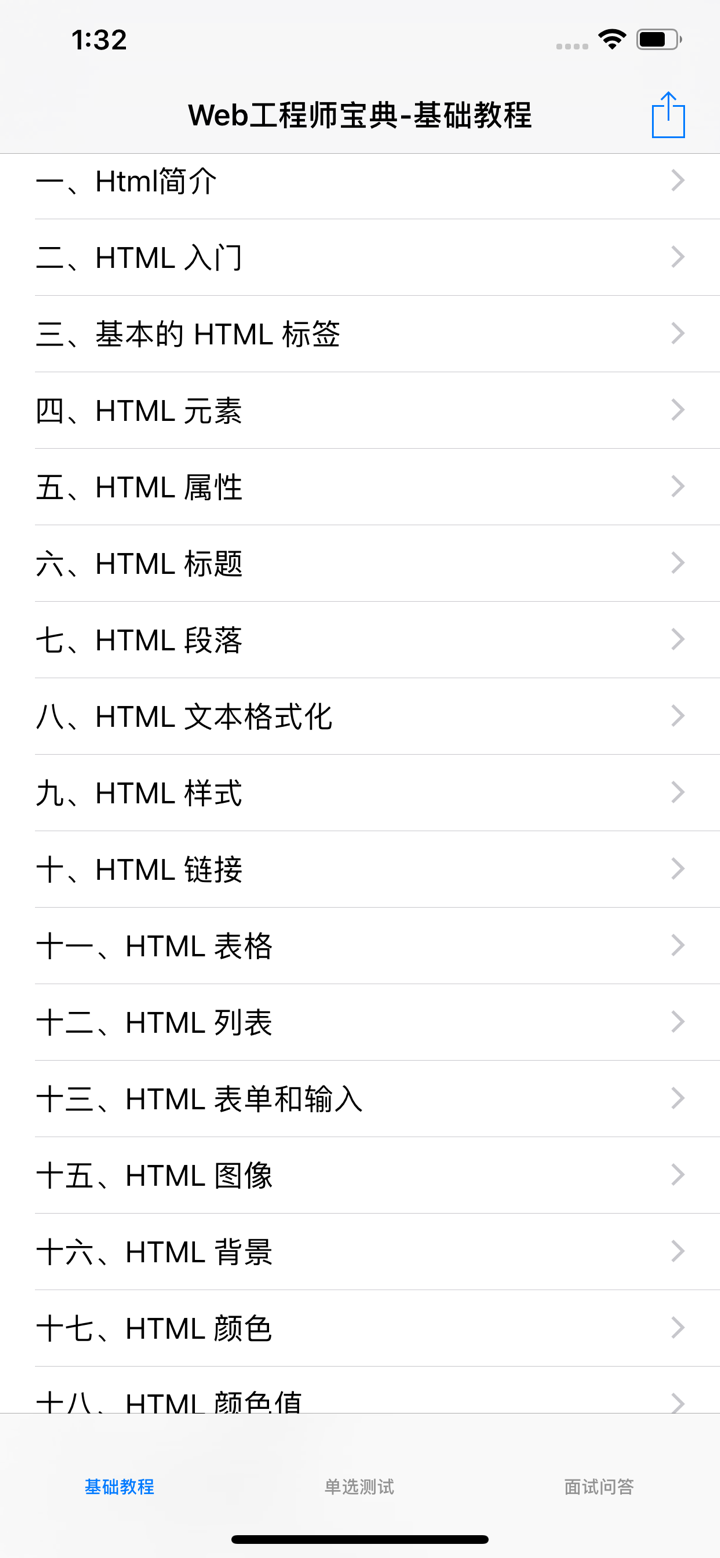Open the 二、HTML 入门 lesson
This screenshot has width=720, height=1558.
coord(360,257)
